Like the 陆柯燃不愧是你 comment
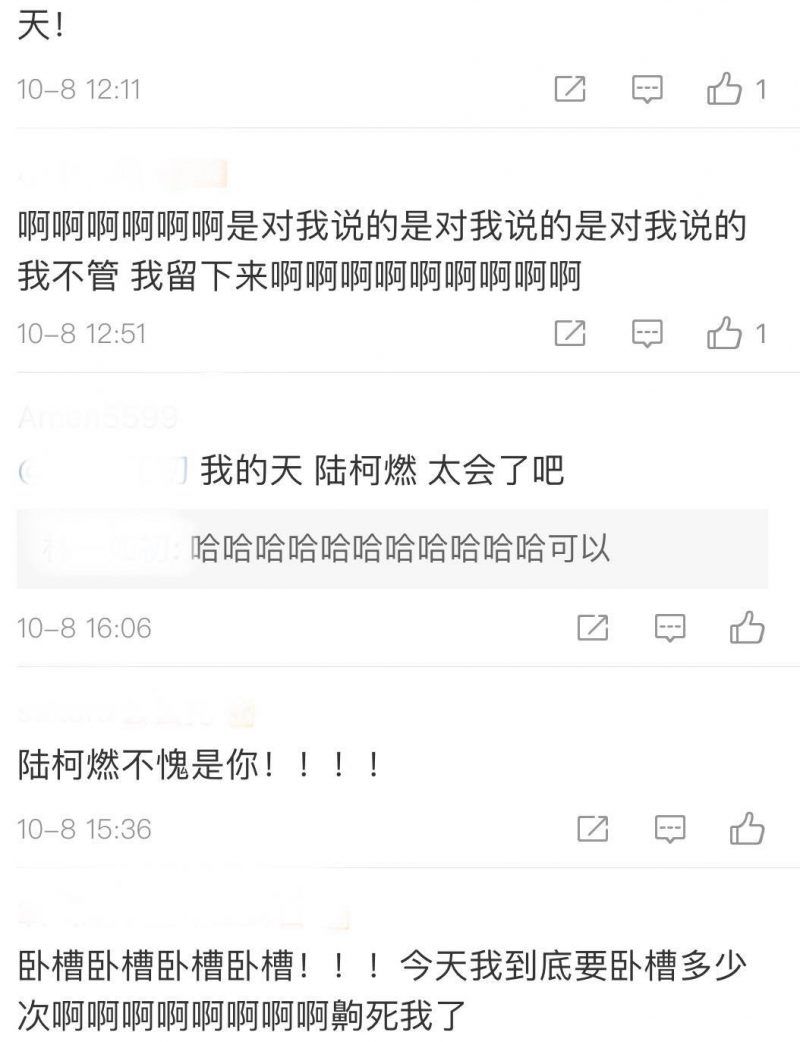This screenshot has height=1042, width=800. click(x=748, y=829)
